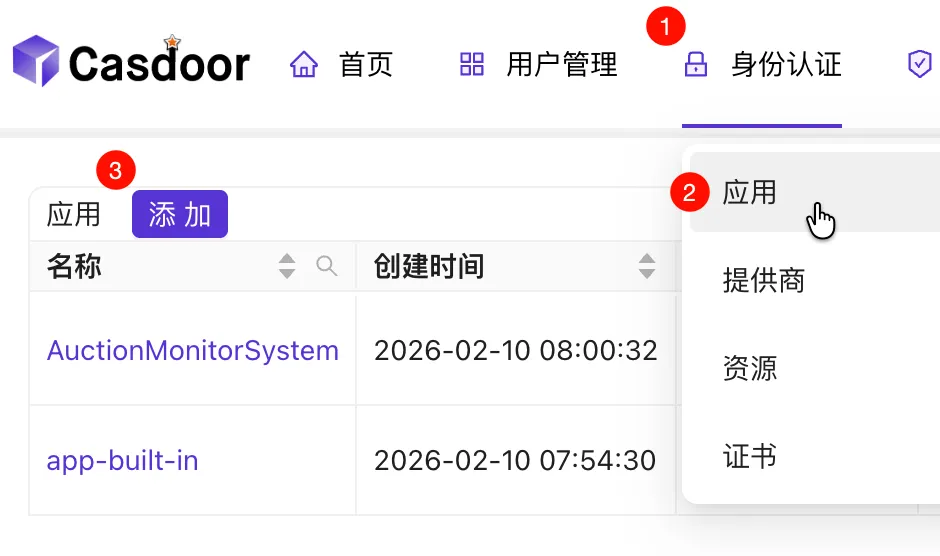
Task: Open the 名称 column search icon
Action: click(x=326, y=266)
